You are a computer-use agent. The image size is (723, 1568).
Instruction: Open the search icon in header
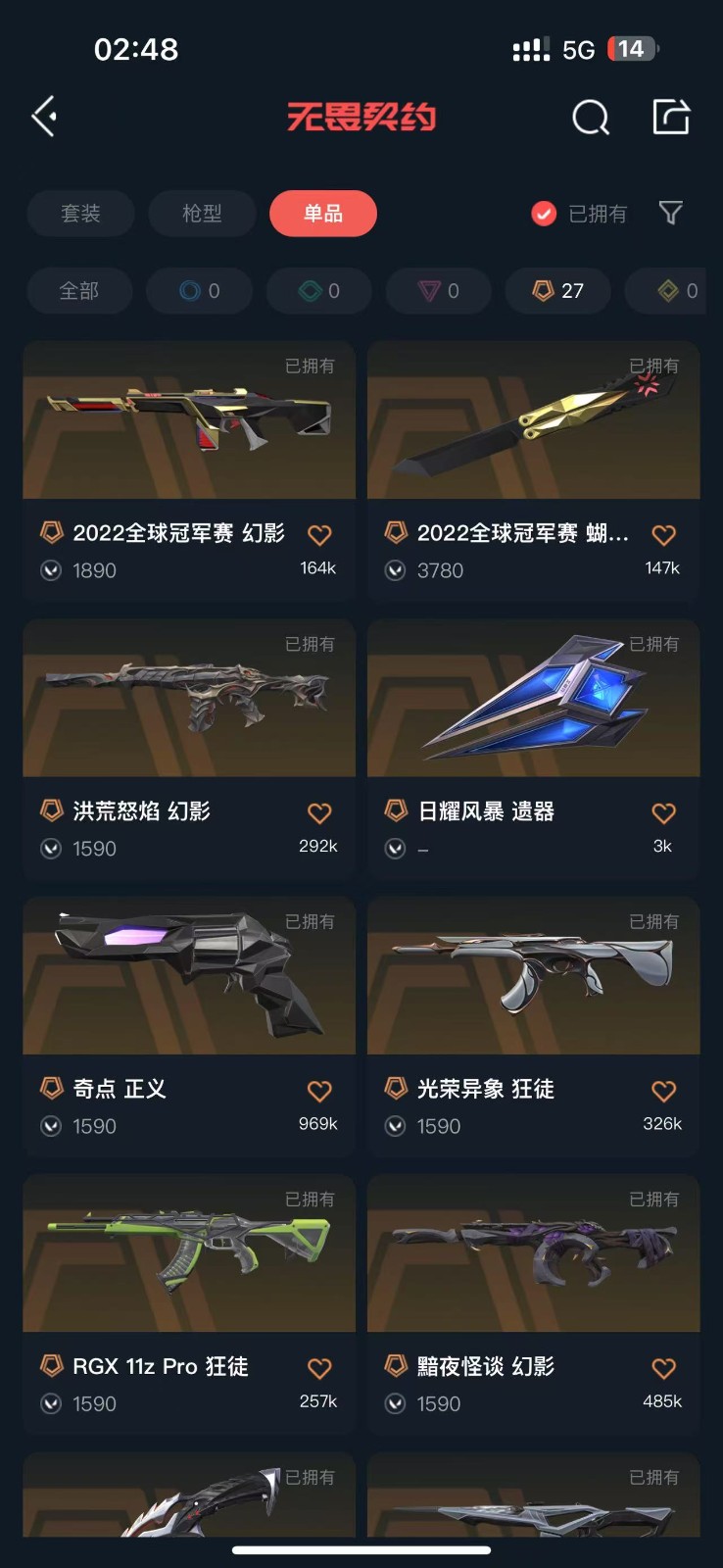(x=590, y=118)
